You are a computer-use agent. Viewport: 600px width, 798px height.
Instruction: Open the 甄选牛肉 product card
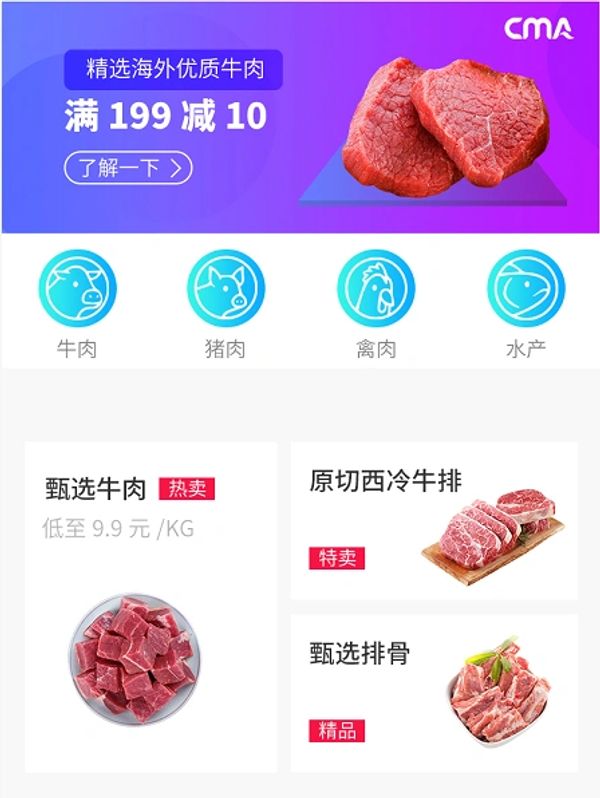[151, 606]
